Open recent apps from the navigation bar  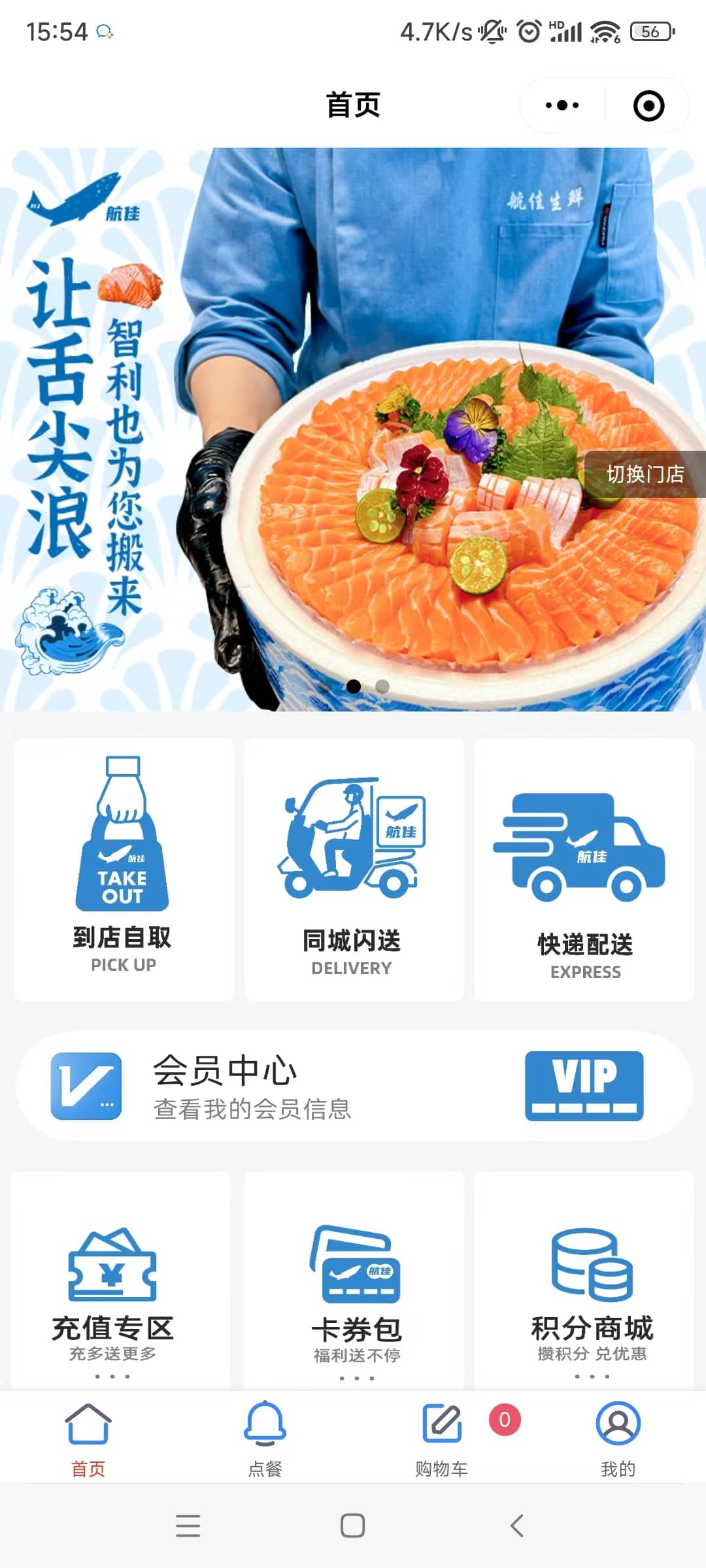[x=188, y=1526]
